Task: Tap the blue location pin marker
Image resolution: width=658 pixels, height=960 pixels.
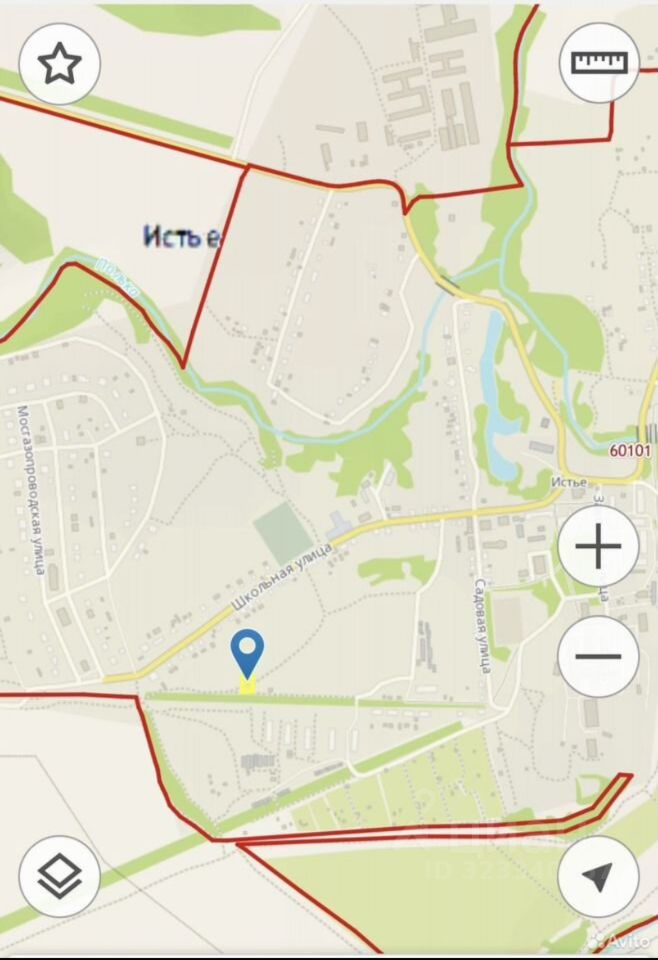Action: coord(247,652)
